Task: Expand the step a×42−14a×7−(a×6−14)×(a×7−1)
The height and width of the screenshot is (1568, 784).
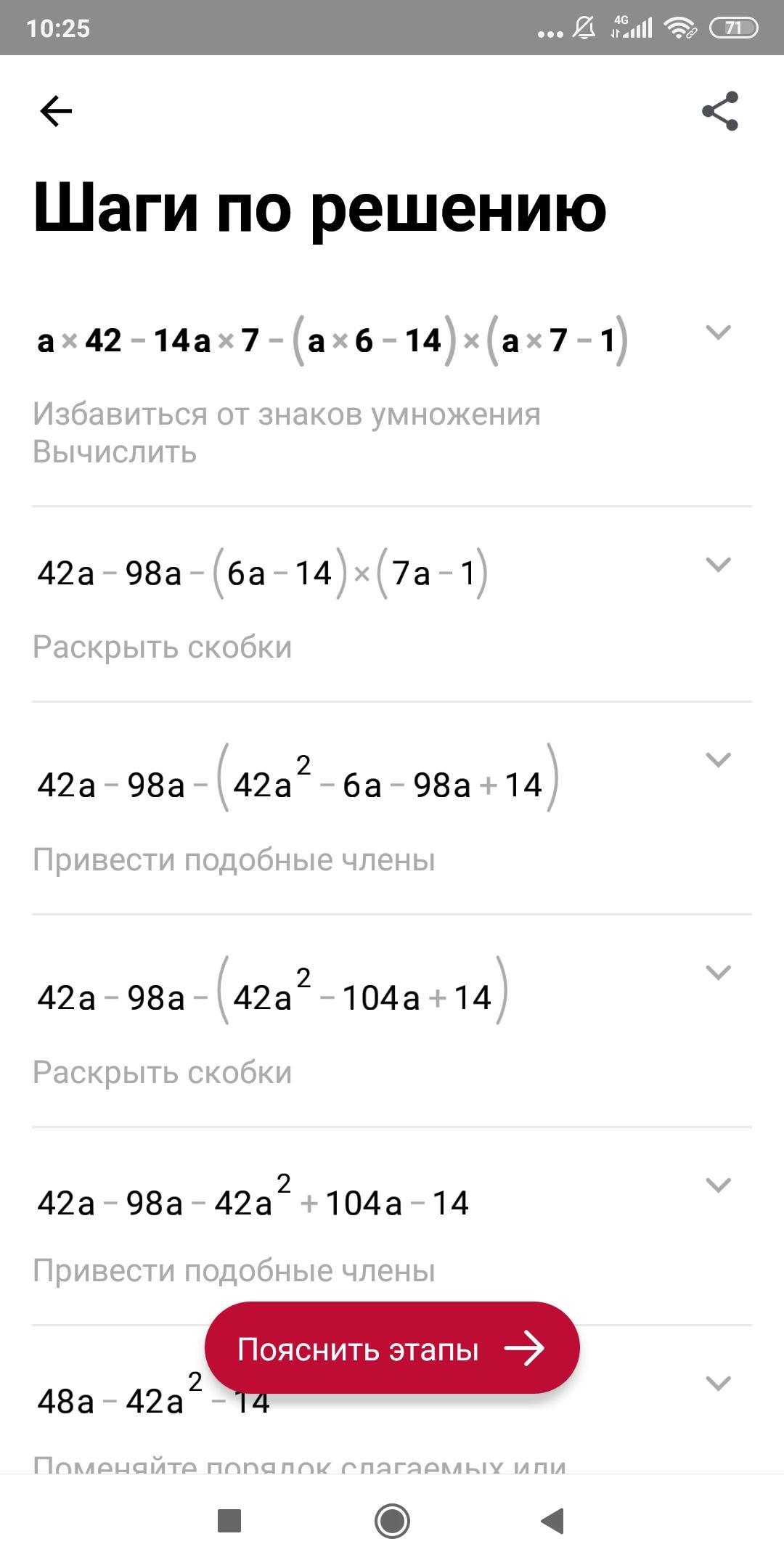Action: (718, 332)
